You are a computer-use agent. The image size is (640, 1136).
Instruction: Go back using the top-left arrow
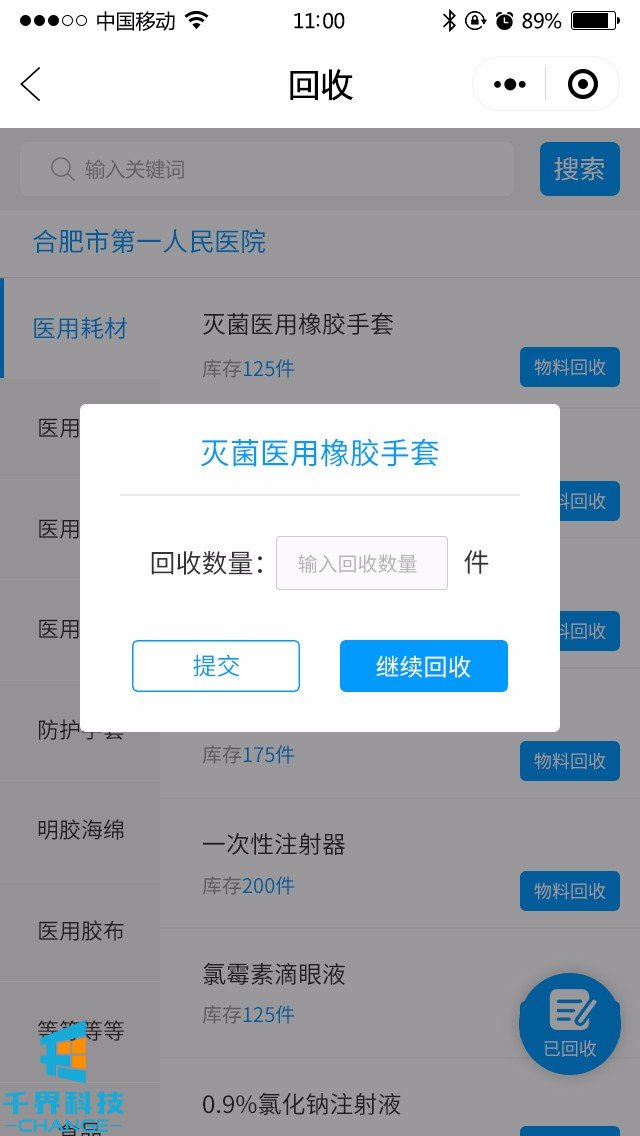[31, 85]
